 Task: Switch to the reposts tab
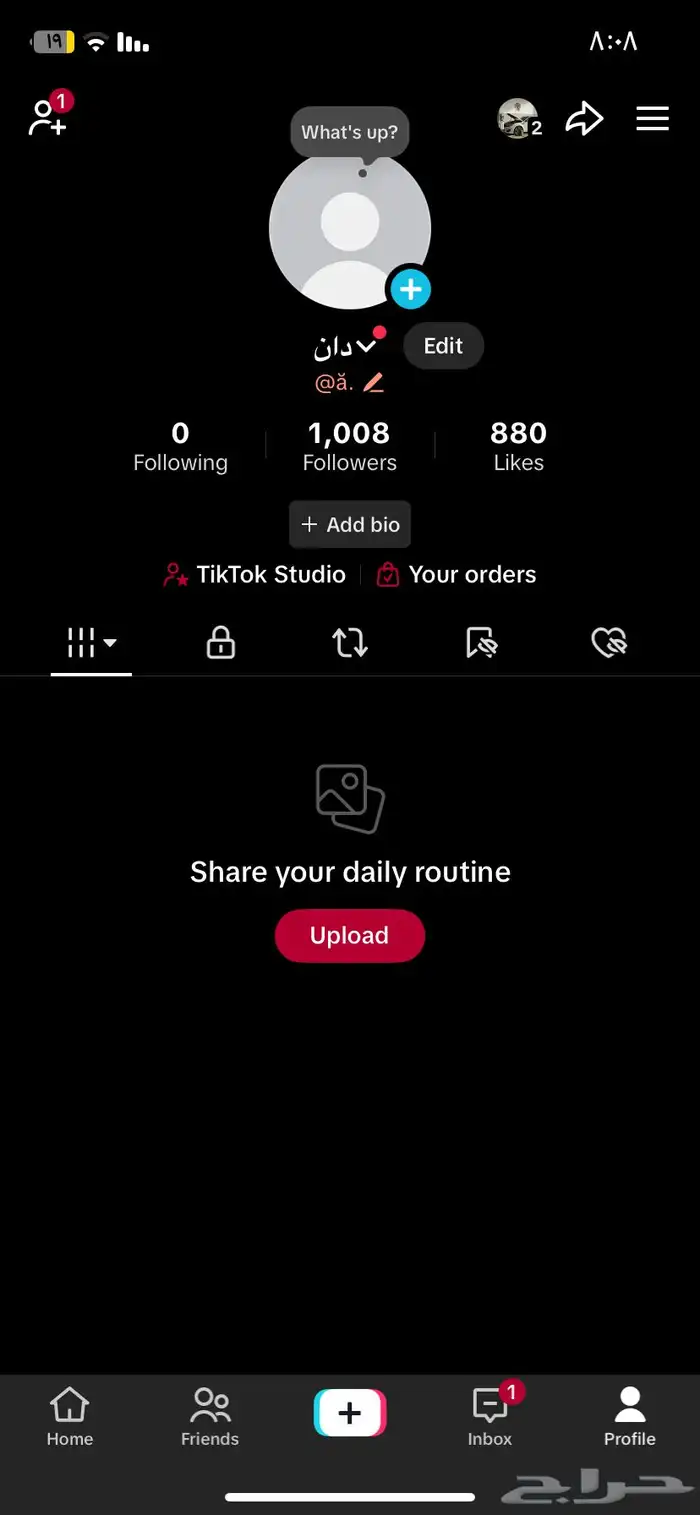(350, 643)
